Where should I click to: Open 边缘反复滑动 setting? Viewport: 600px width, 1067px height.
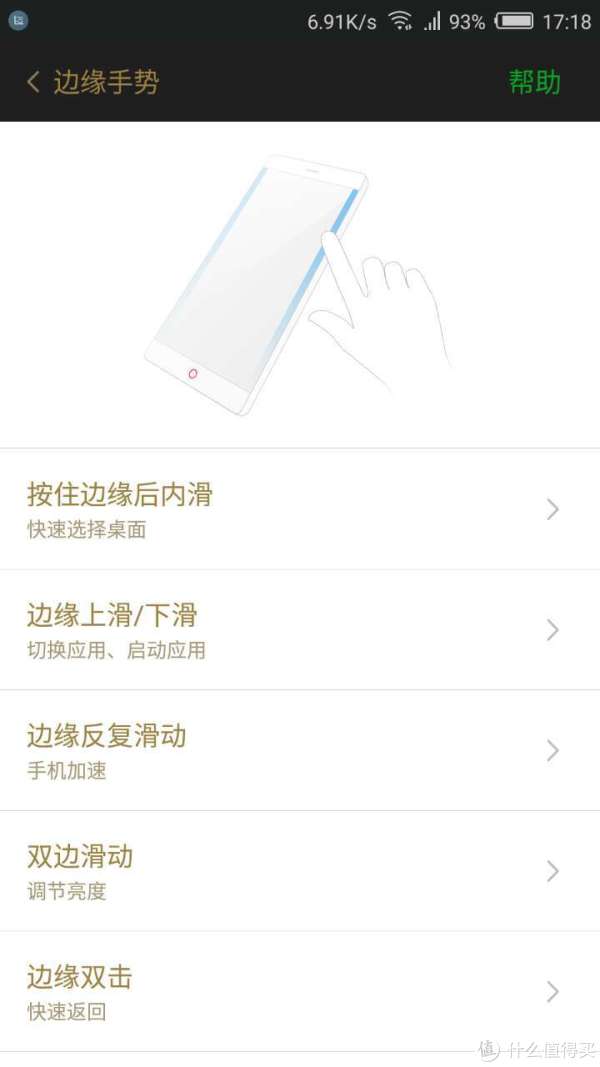coord(300,751)
